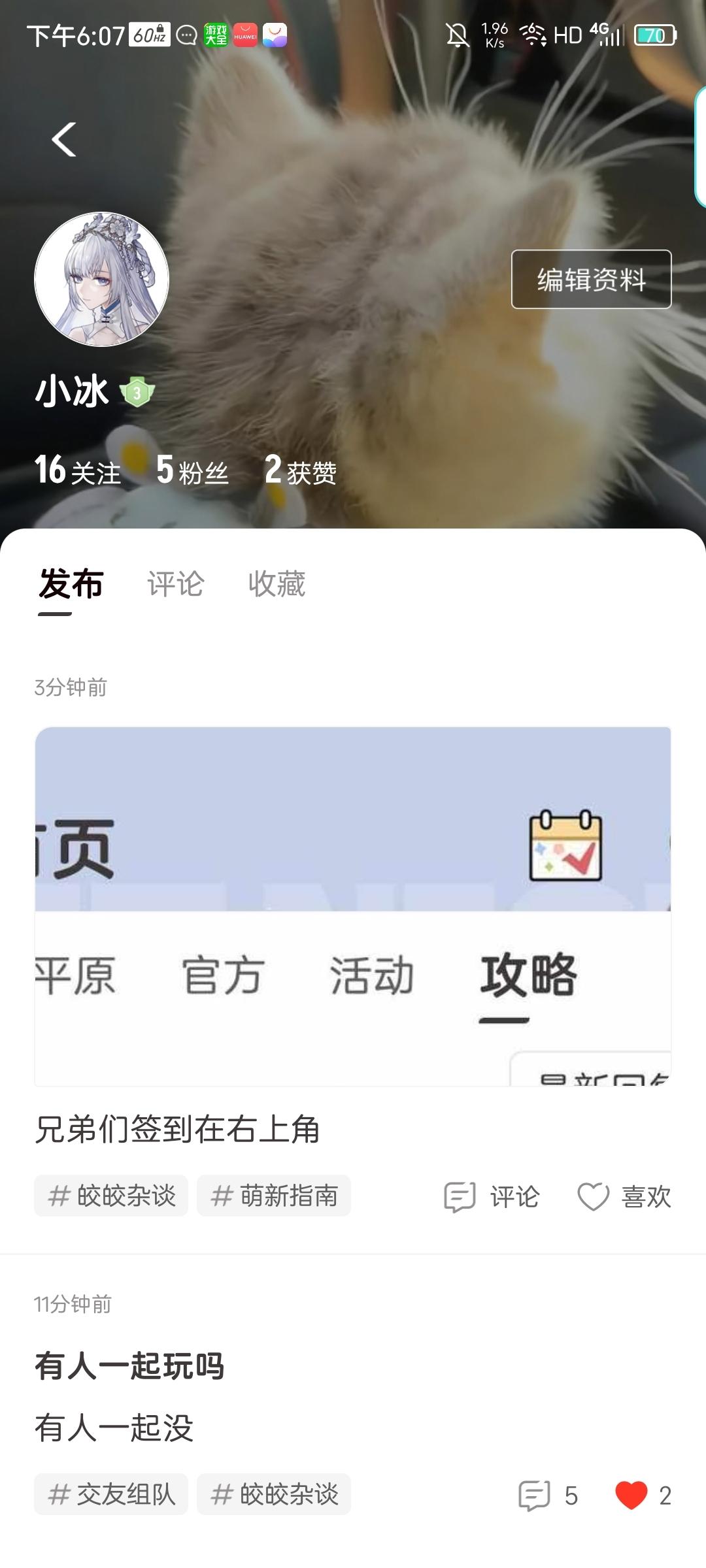Viewport: 706px width, 1568px height.
Task: Tap the 编辑资料 button
Action: pyautogui.click(x=591, y=279)
